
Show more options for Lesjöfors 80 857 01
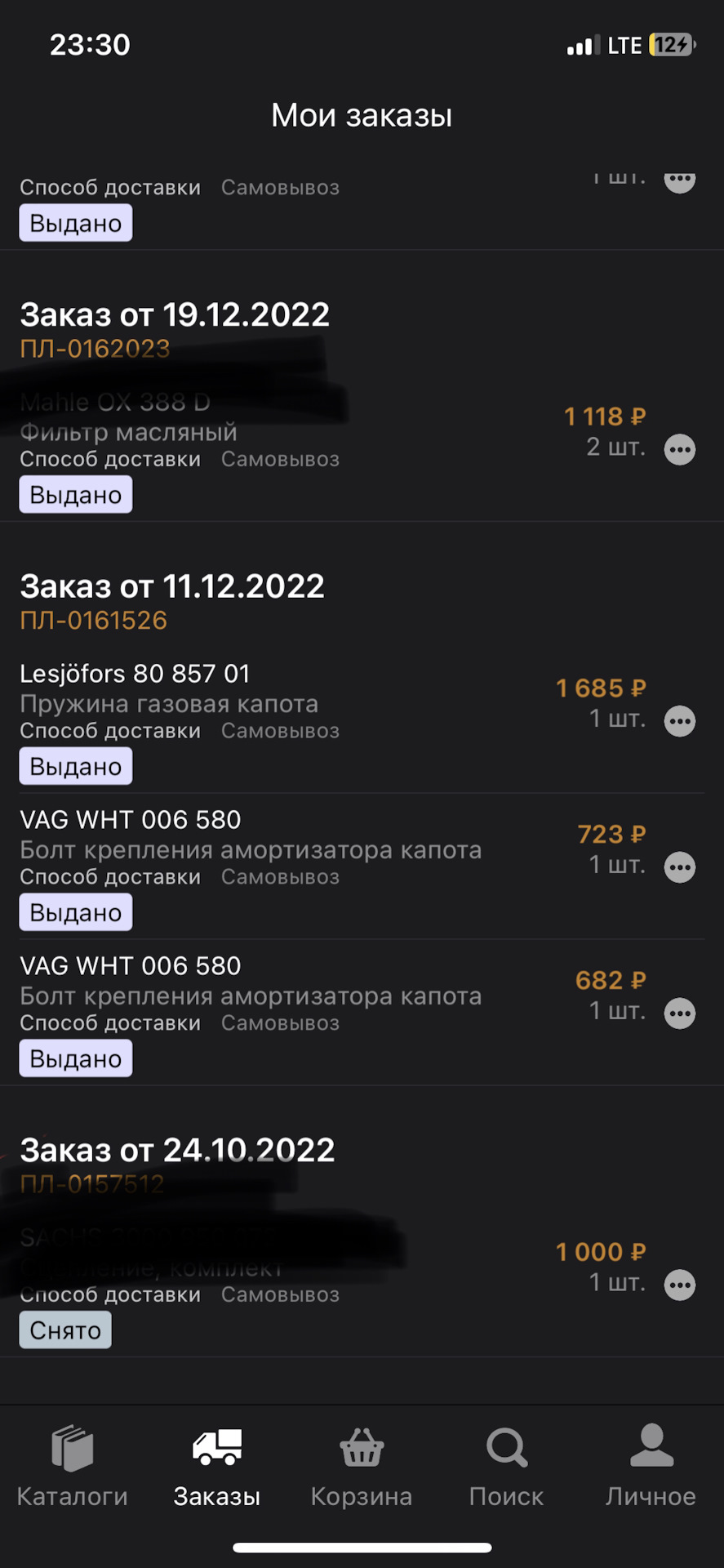coord(680,722)
